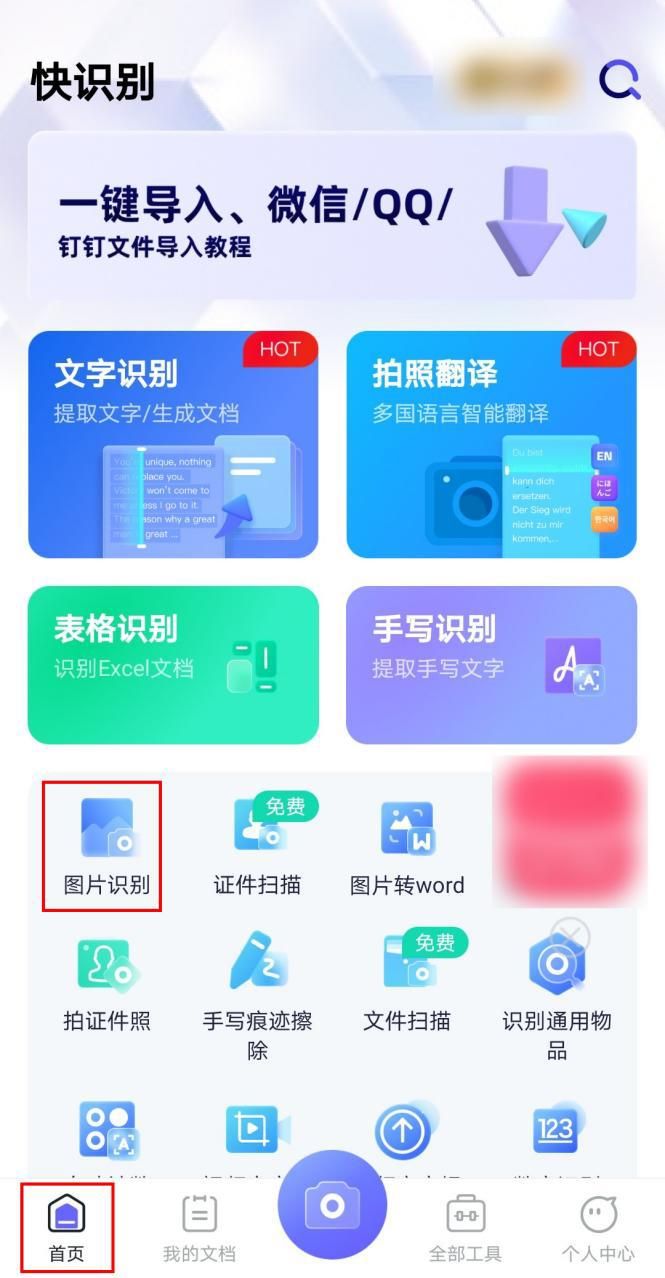Select the 图片识别 tool
The height and width of the screenshot is (1278, 665).
tap(106, 846)
